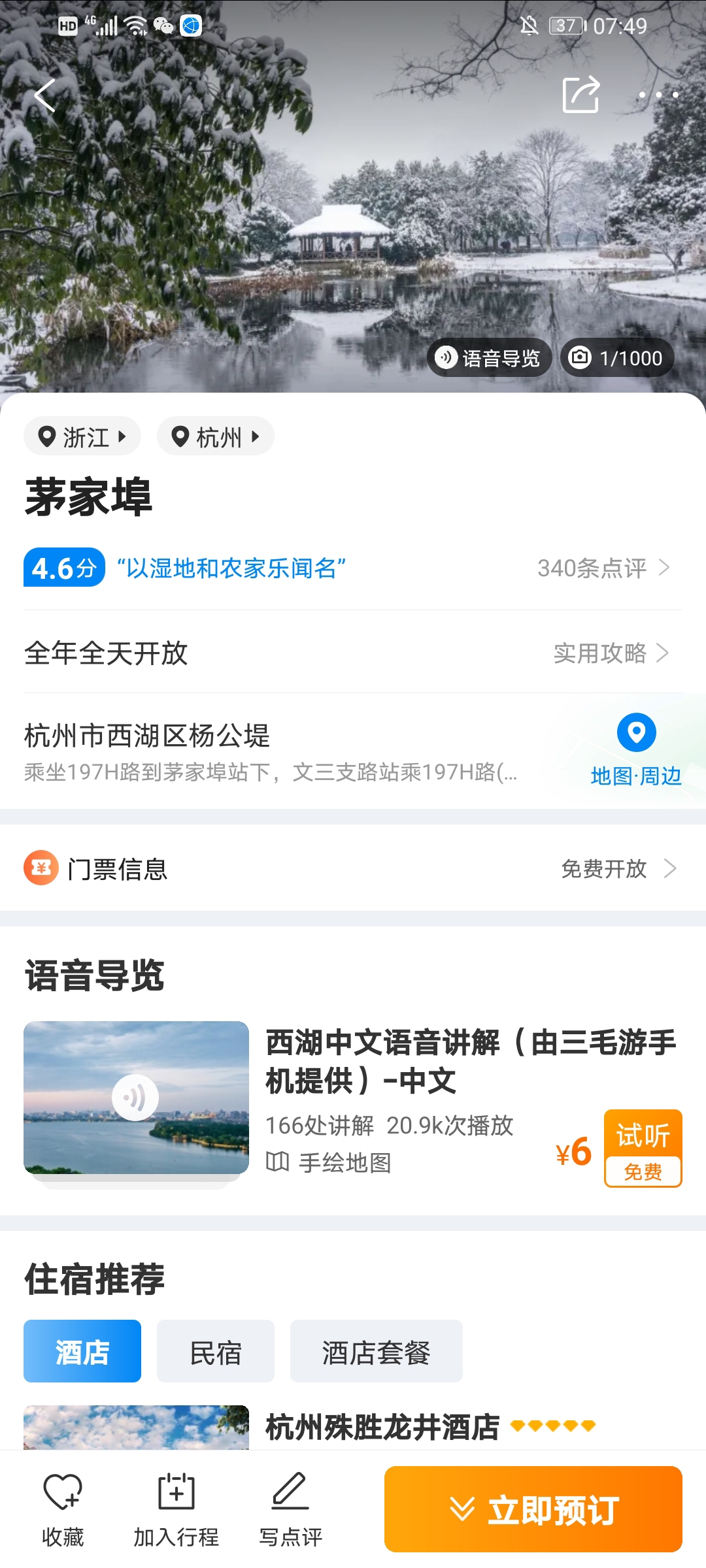
Task: Switch to the 民宿 tab
Action: tap(216, 1351)
